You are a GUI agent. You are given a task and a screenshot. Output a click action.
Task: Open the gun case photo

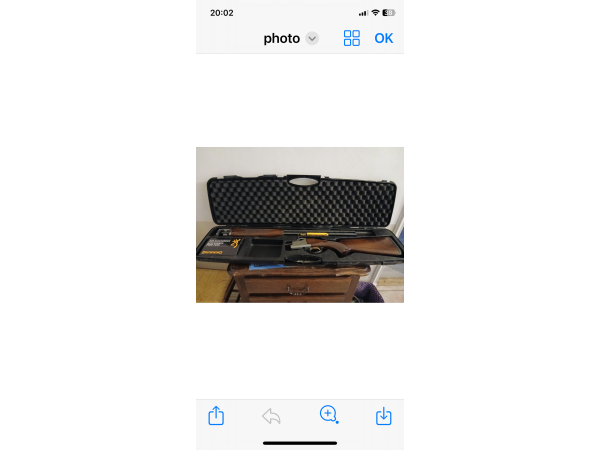pyautogui.click(x=300, y=225)
